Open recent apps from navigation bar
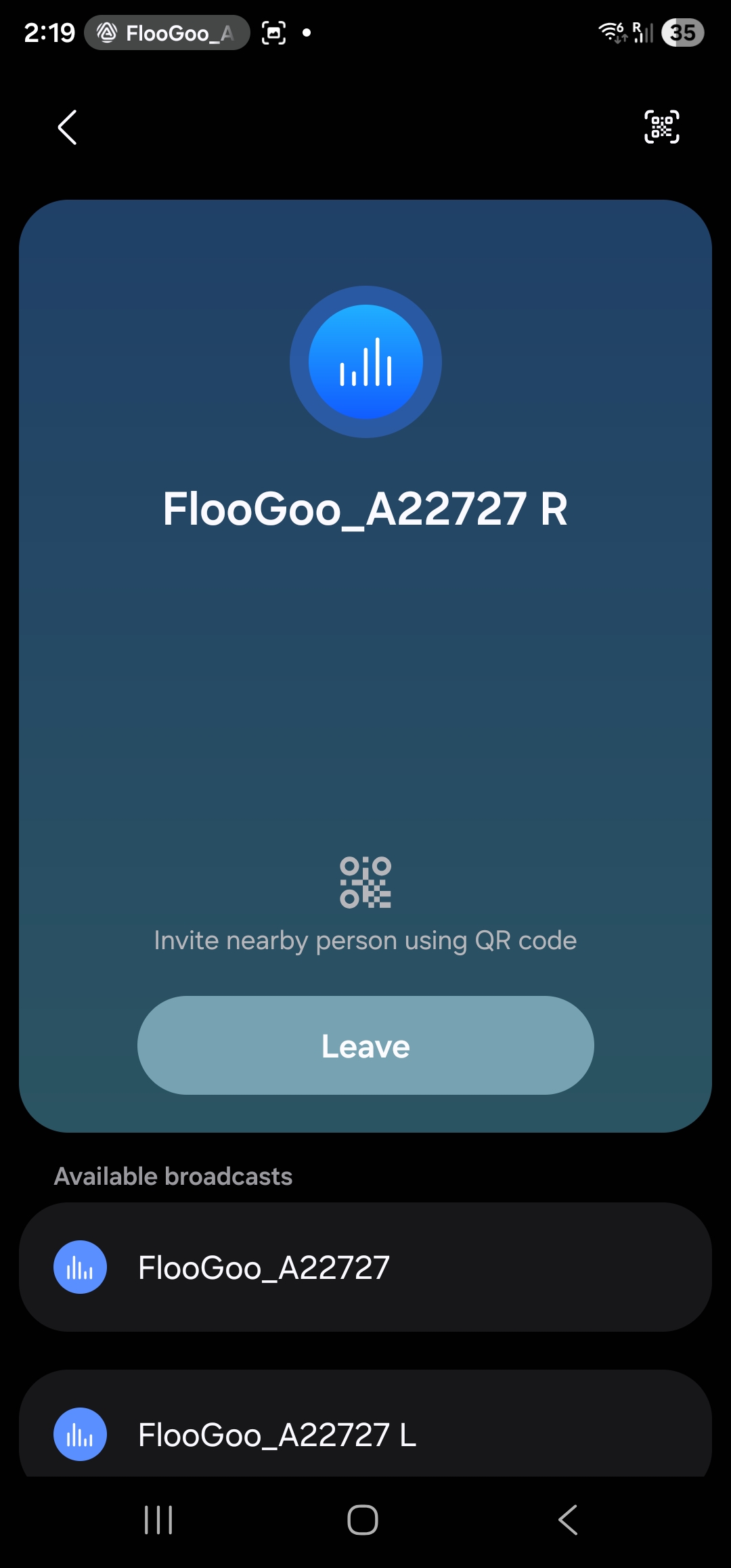 point(158,1519)
